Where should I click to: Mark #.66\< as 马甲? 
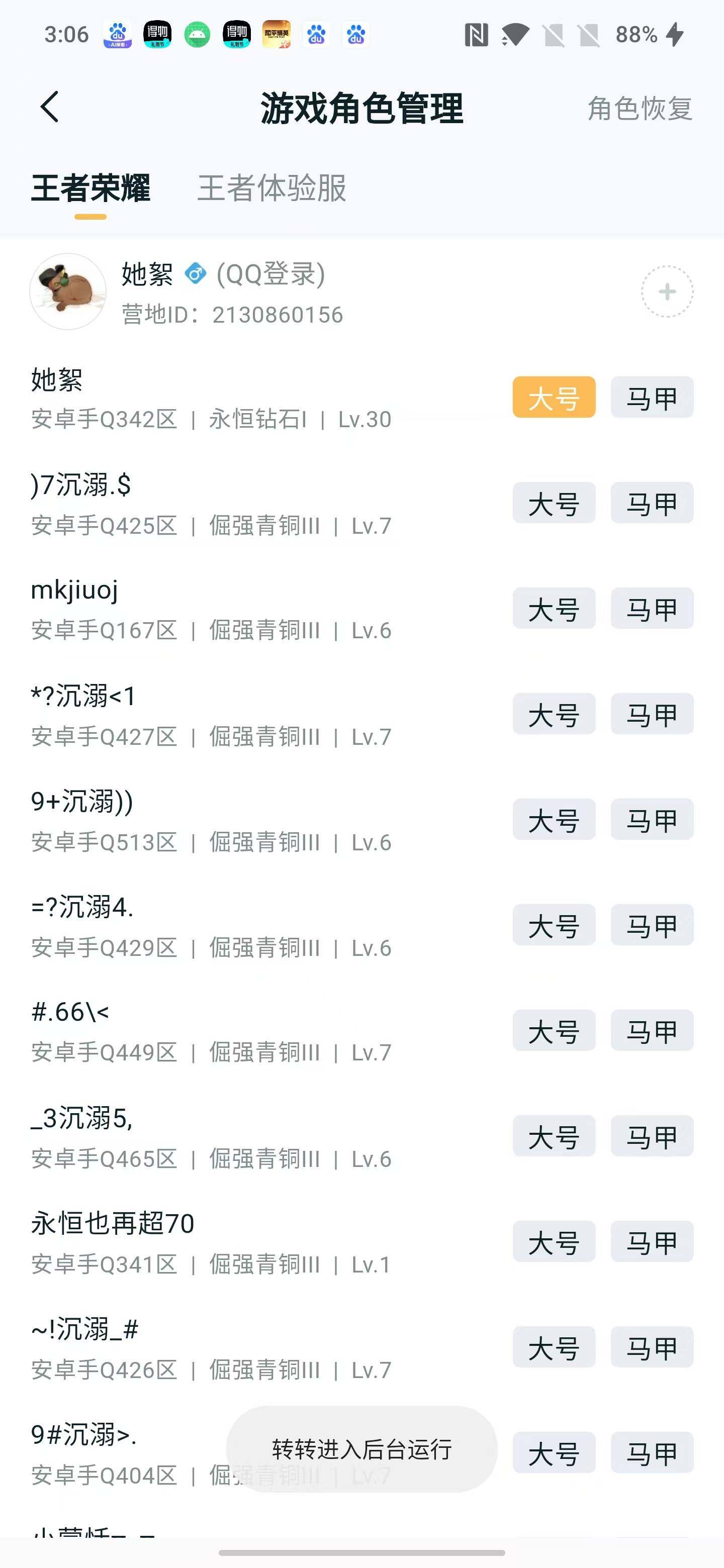click(x=652, y=1031)
